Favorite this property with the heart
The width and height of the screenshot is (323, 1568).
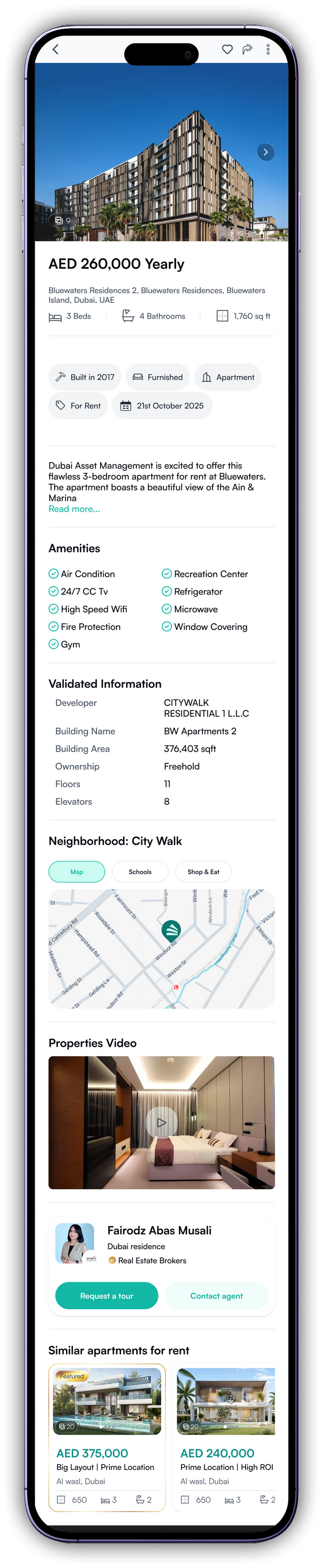227,49
